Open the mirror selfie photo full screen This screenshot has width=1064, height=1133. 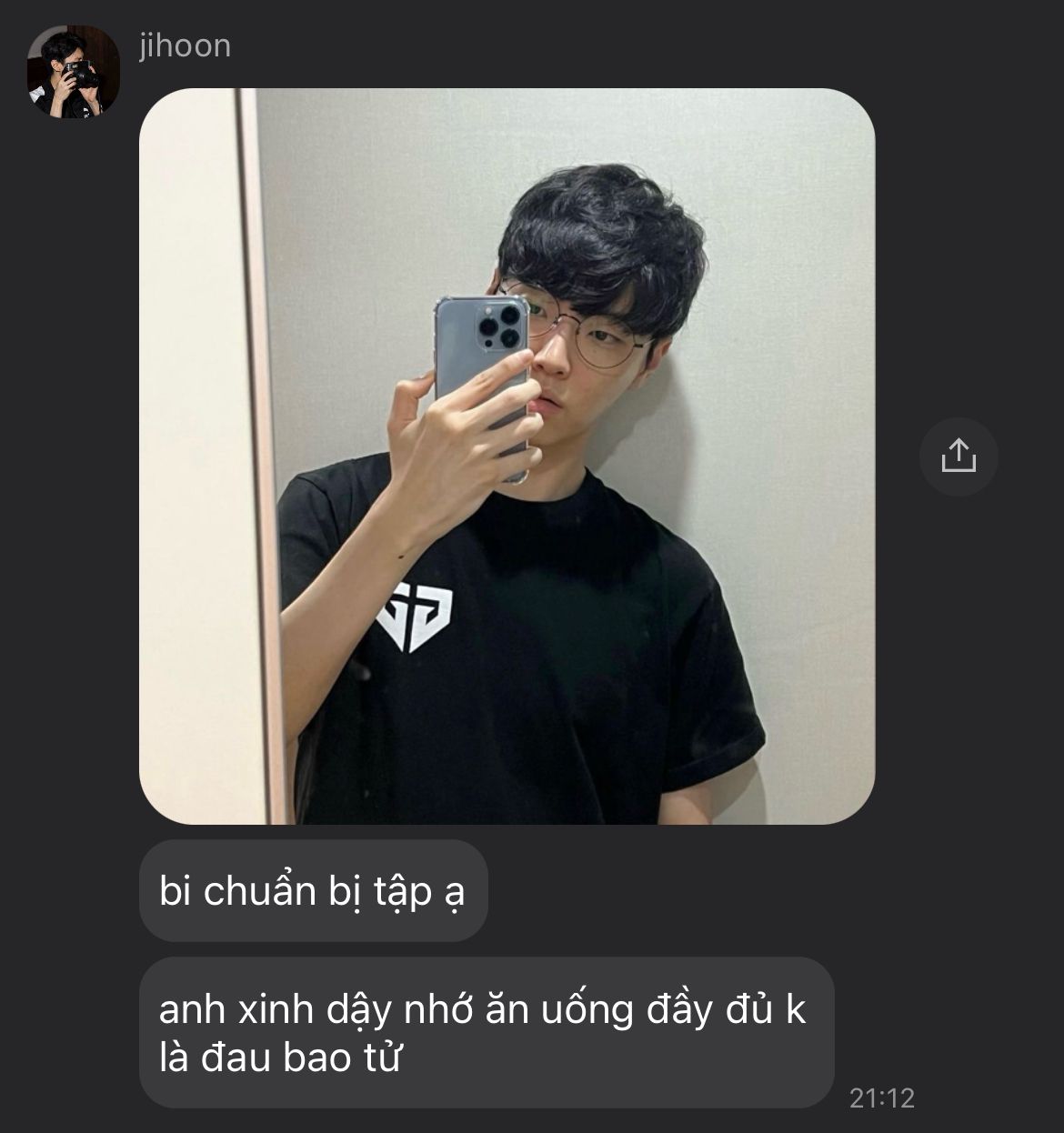click(507, 456)
